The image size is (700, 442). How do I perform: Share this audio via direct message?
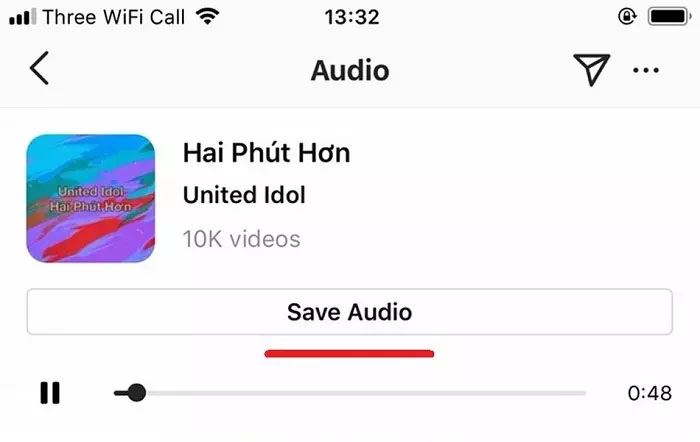click(x=591, y=69)
